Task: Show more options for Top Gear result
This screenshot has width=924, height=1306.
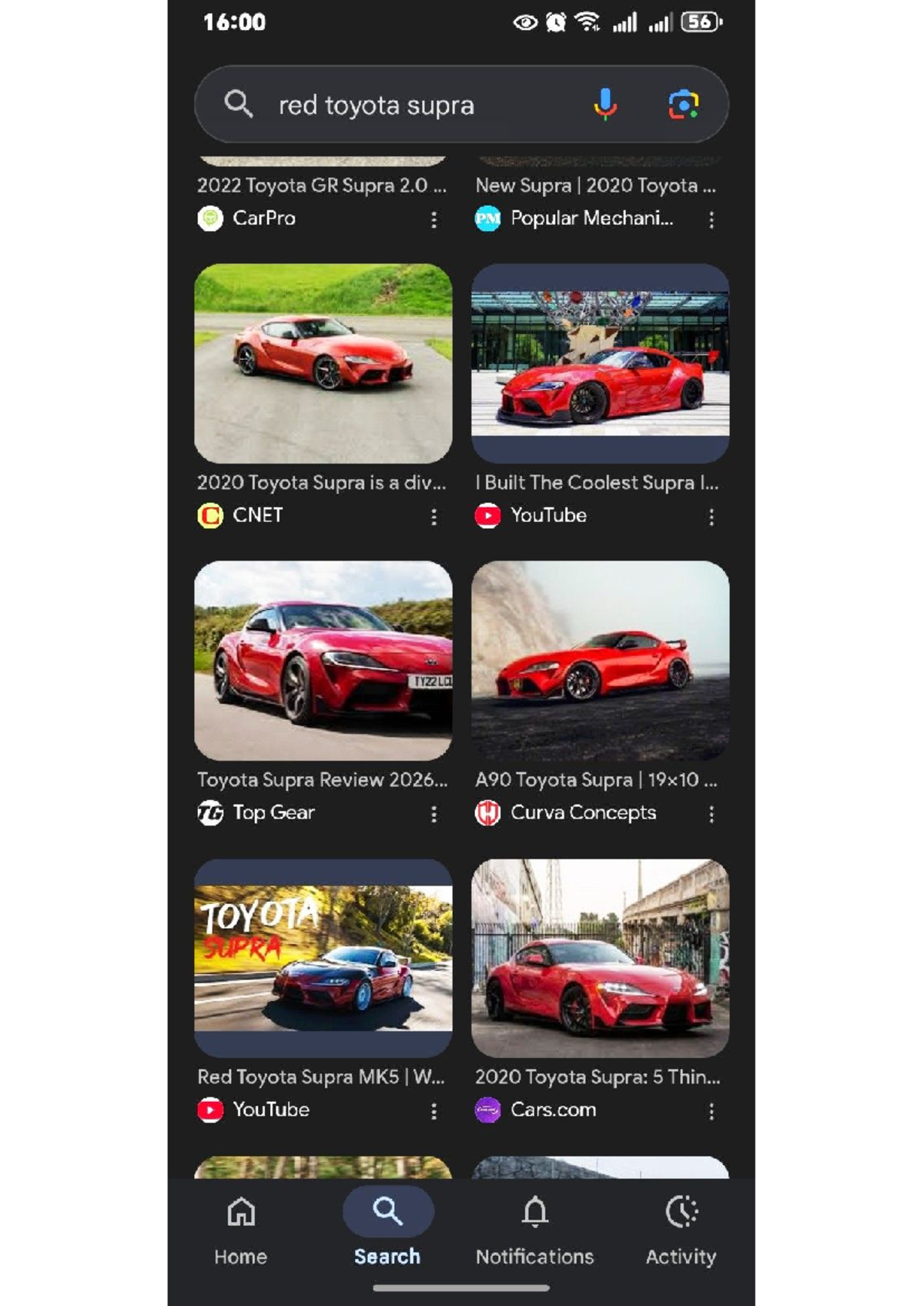Action: point(434,814)
